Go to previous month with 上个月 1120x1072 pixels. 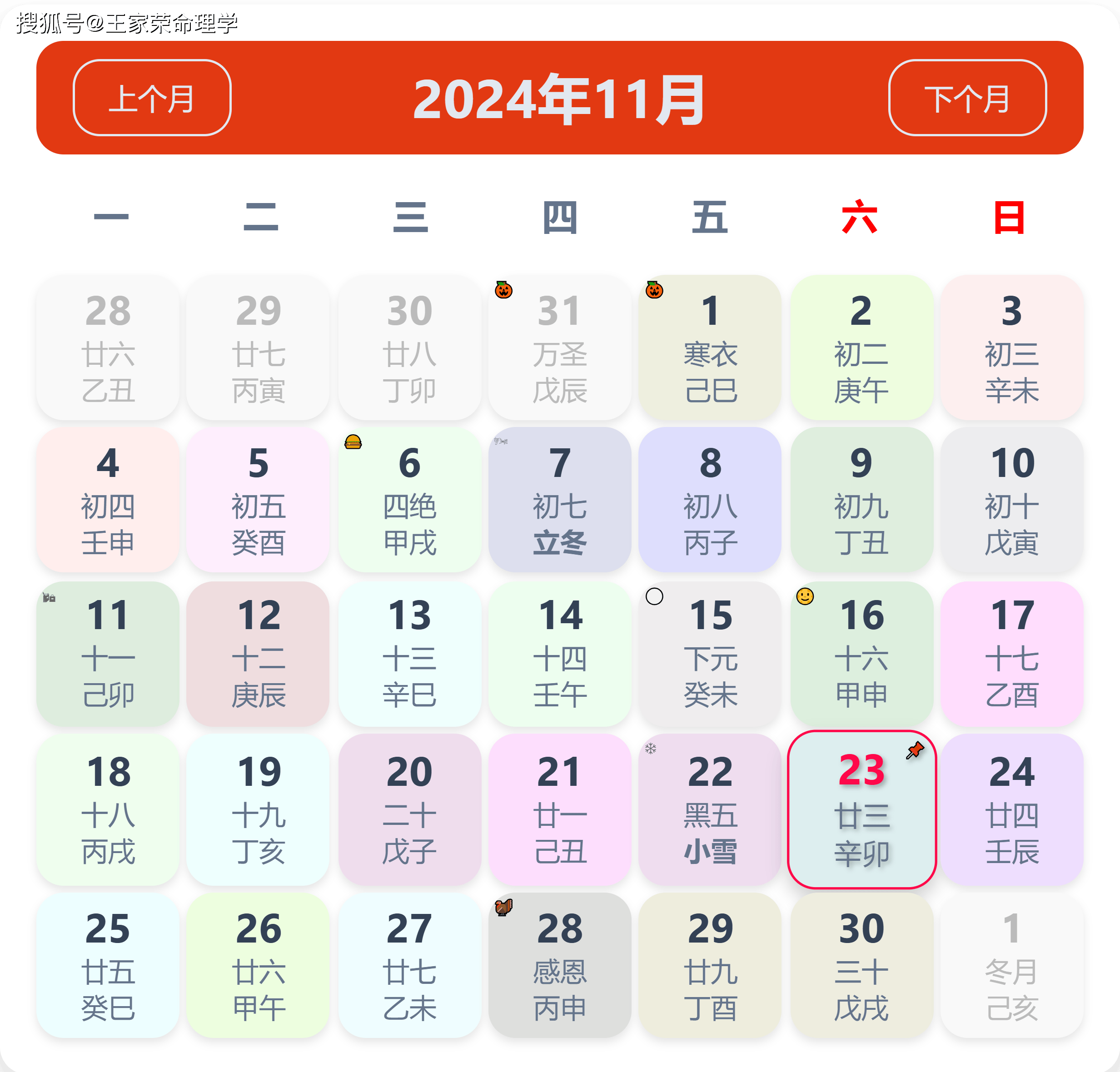click(x=152, y=98)
